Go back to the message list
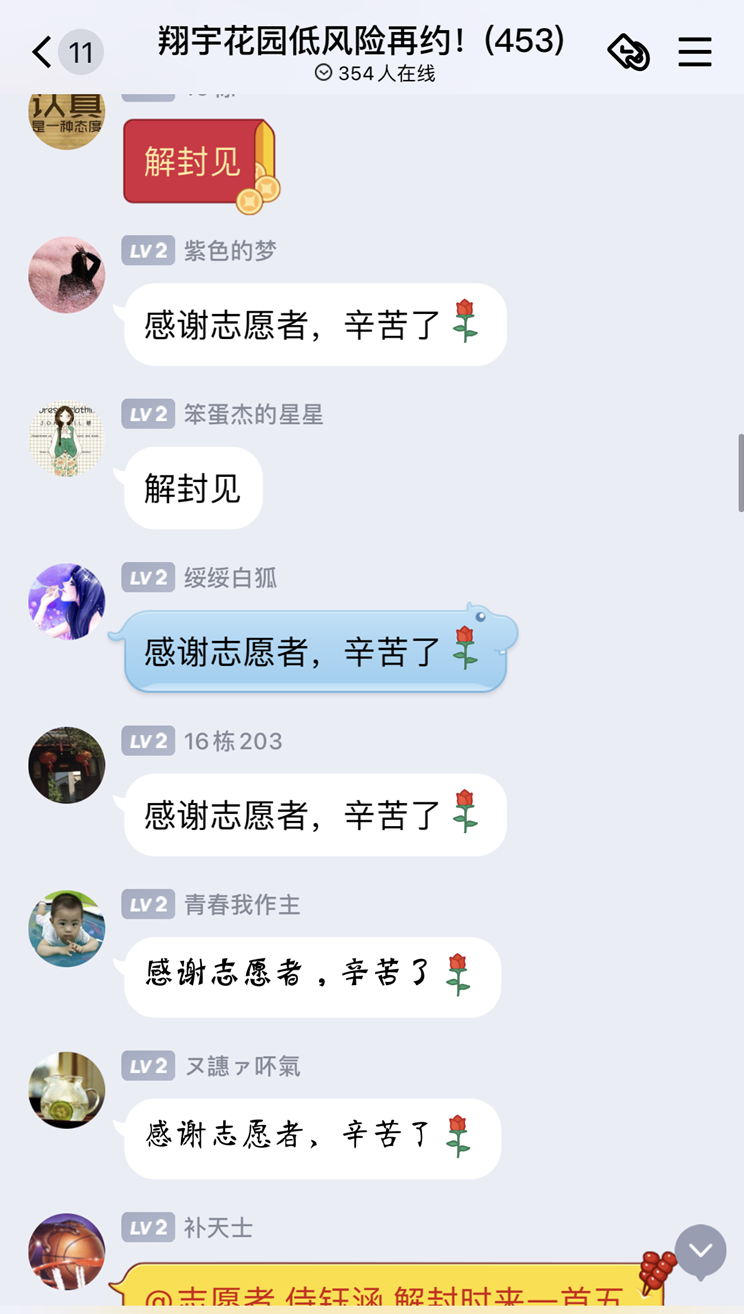The width and height of the screenshot is (744, 1314). click(42, 52)
